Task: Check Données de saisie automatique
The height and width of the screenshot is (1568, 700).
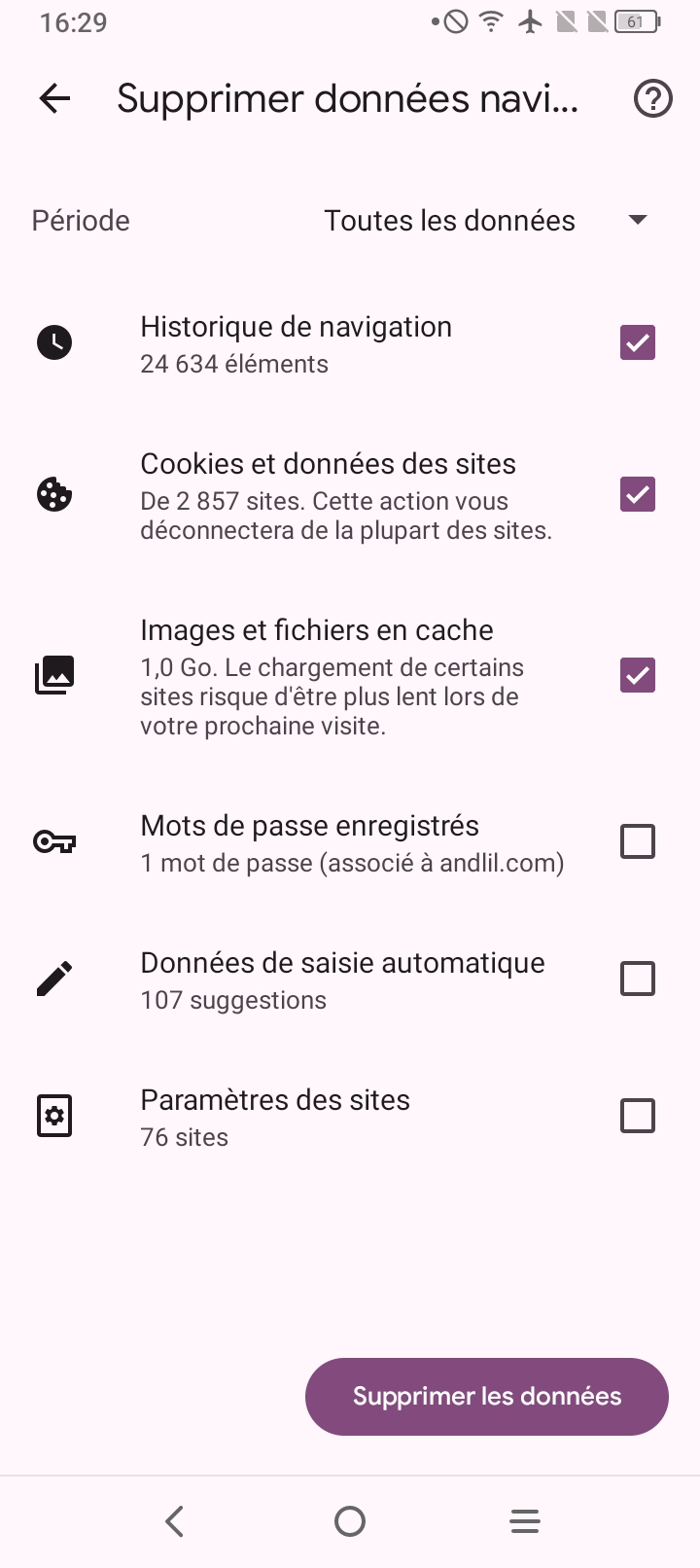Action: click(638, 979)
